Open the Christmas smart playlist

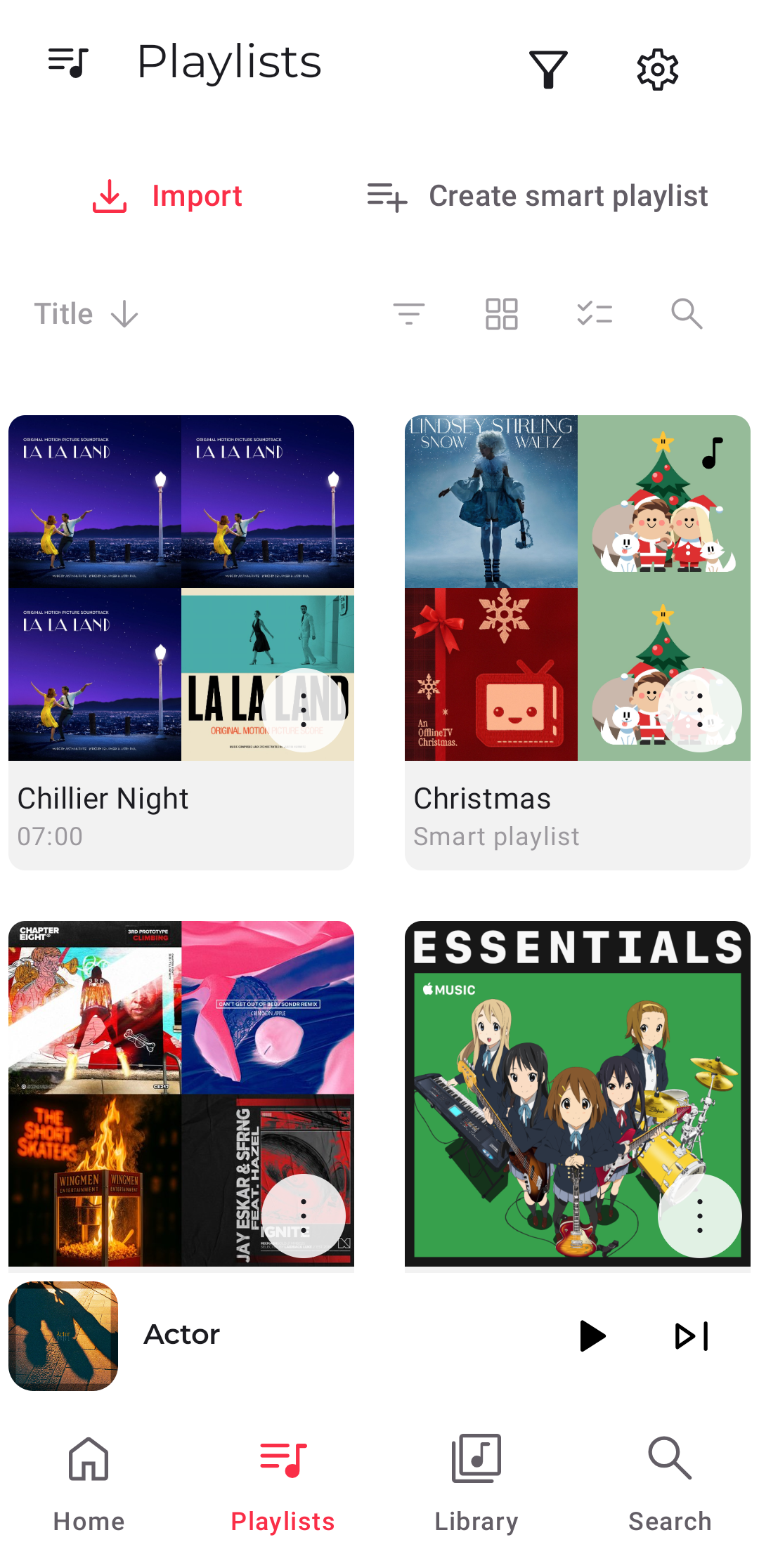(x=534, y=590)
